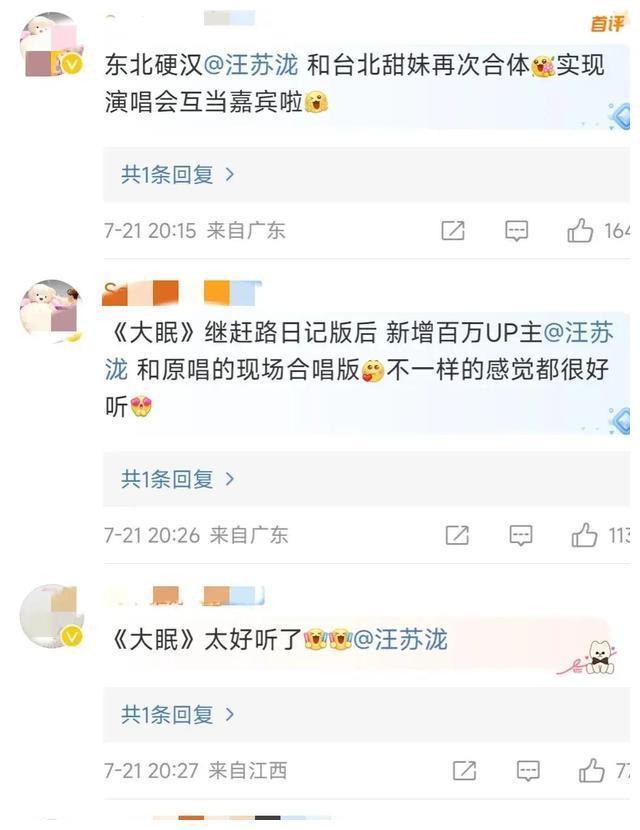The height and width of the screenshot is (830, 640).
Task: Like the 7-21 20:15 comment
Action: point(580,231)
